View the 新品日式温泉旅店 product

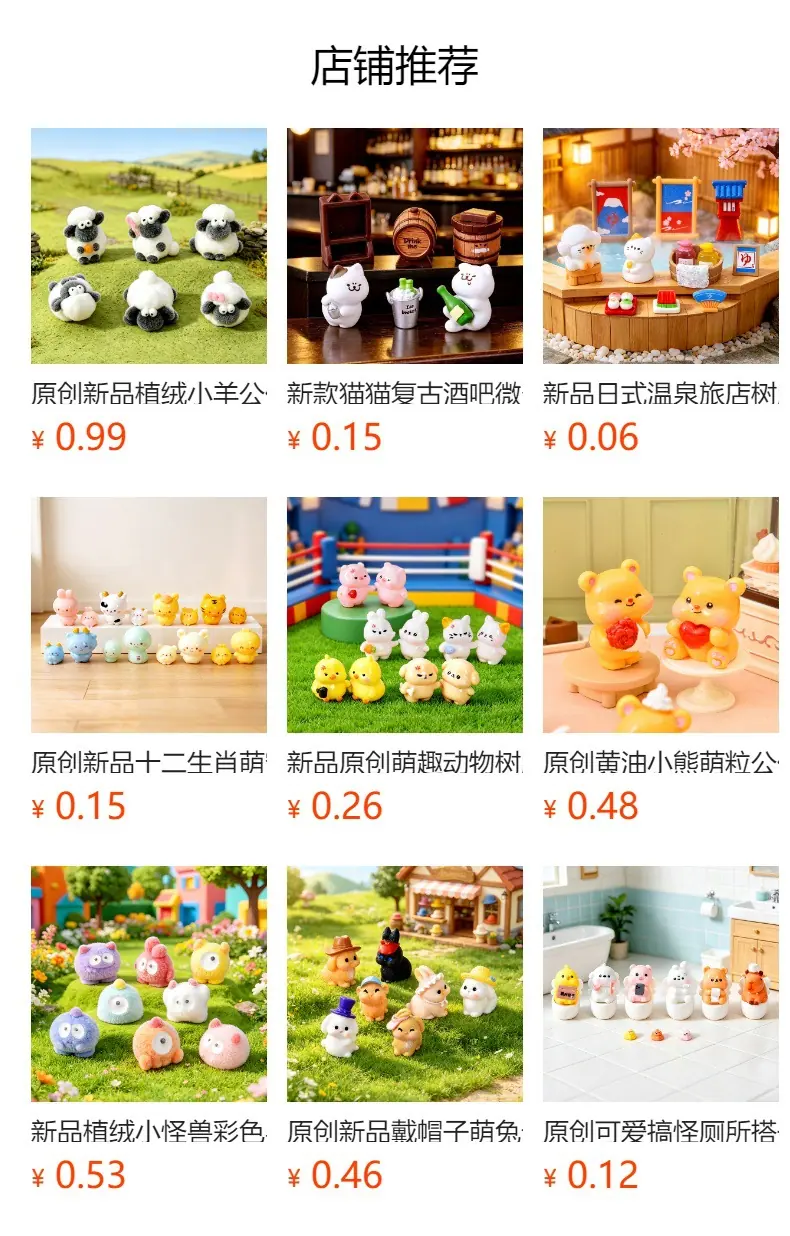click(661, 292)
